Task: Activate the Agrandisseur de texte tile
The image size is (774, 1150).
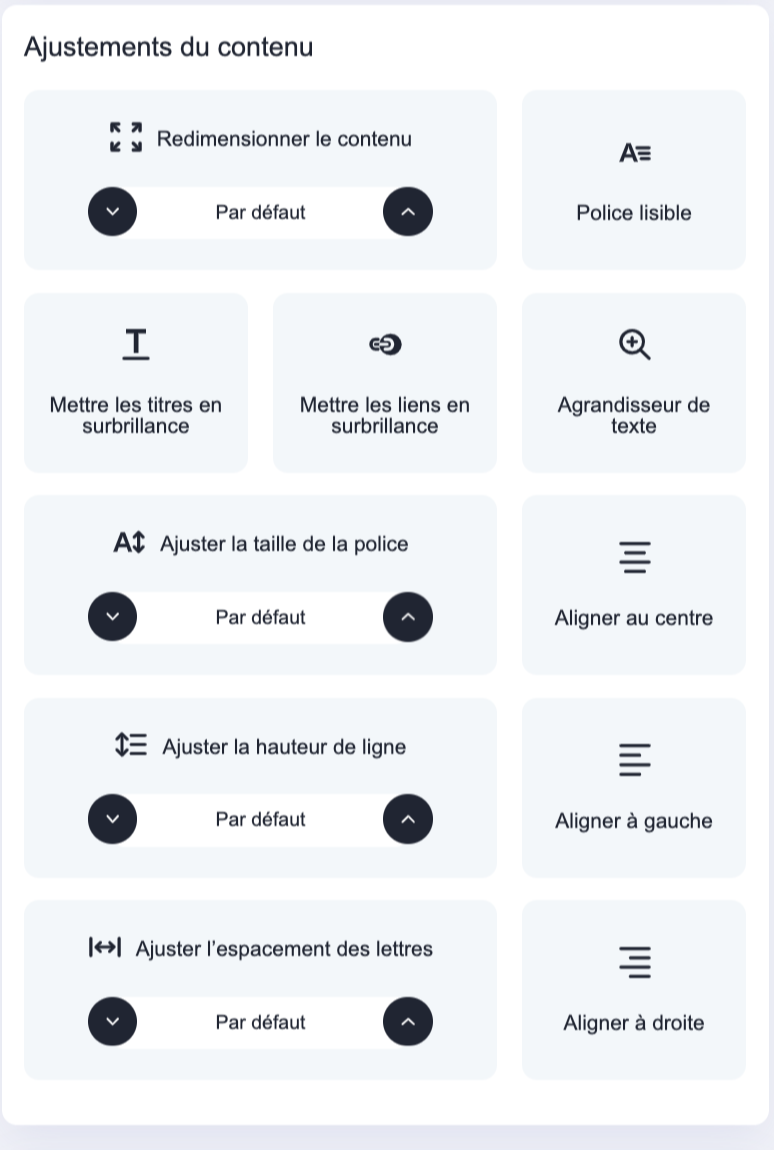Action: 633,383
